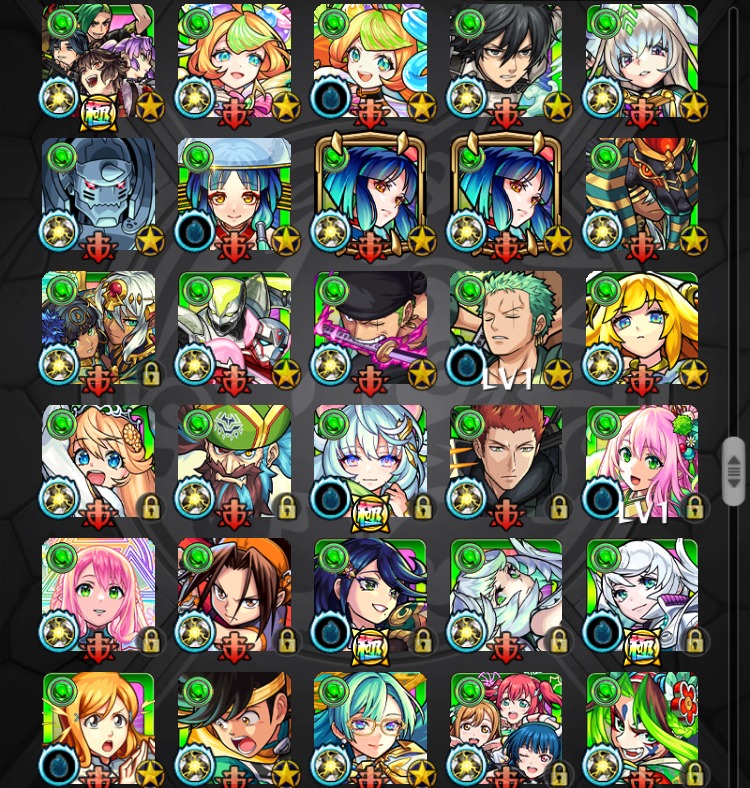Select the green-haired swordsman marked LV1

tap(505, 328)
